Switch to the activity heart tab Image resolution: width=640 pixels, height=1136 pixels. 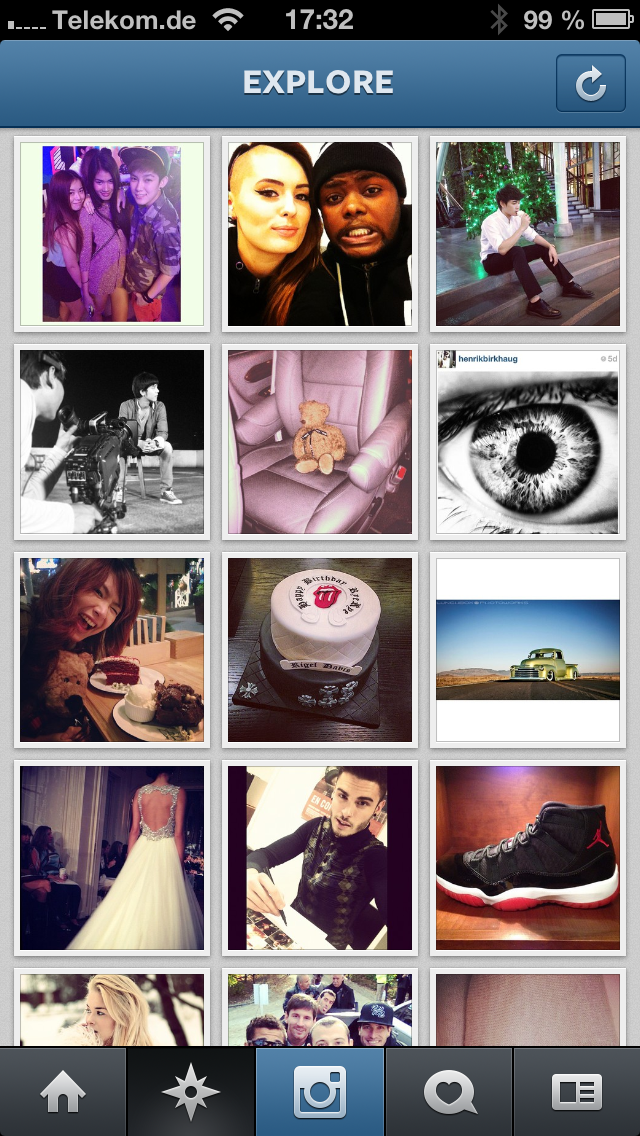click(448, 1092)
